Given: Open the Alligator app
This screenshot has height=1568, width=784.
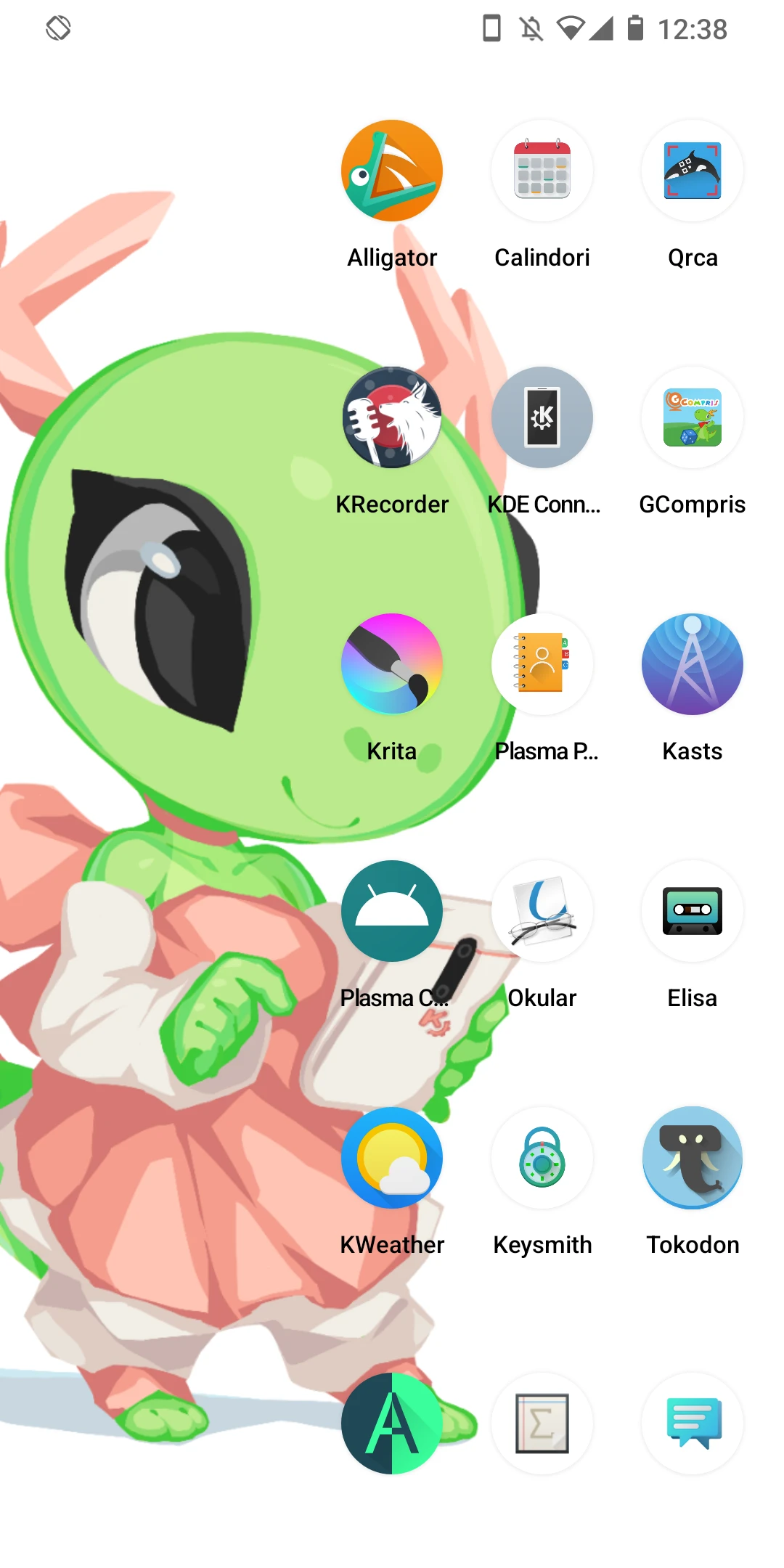Looking at the screenshot, I should pos(392,171).
